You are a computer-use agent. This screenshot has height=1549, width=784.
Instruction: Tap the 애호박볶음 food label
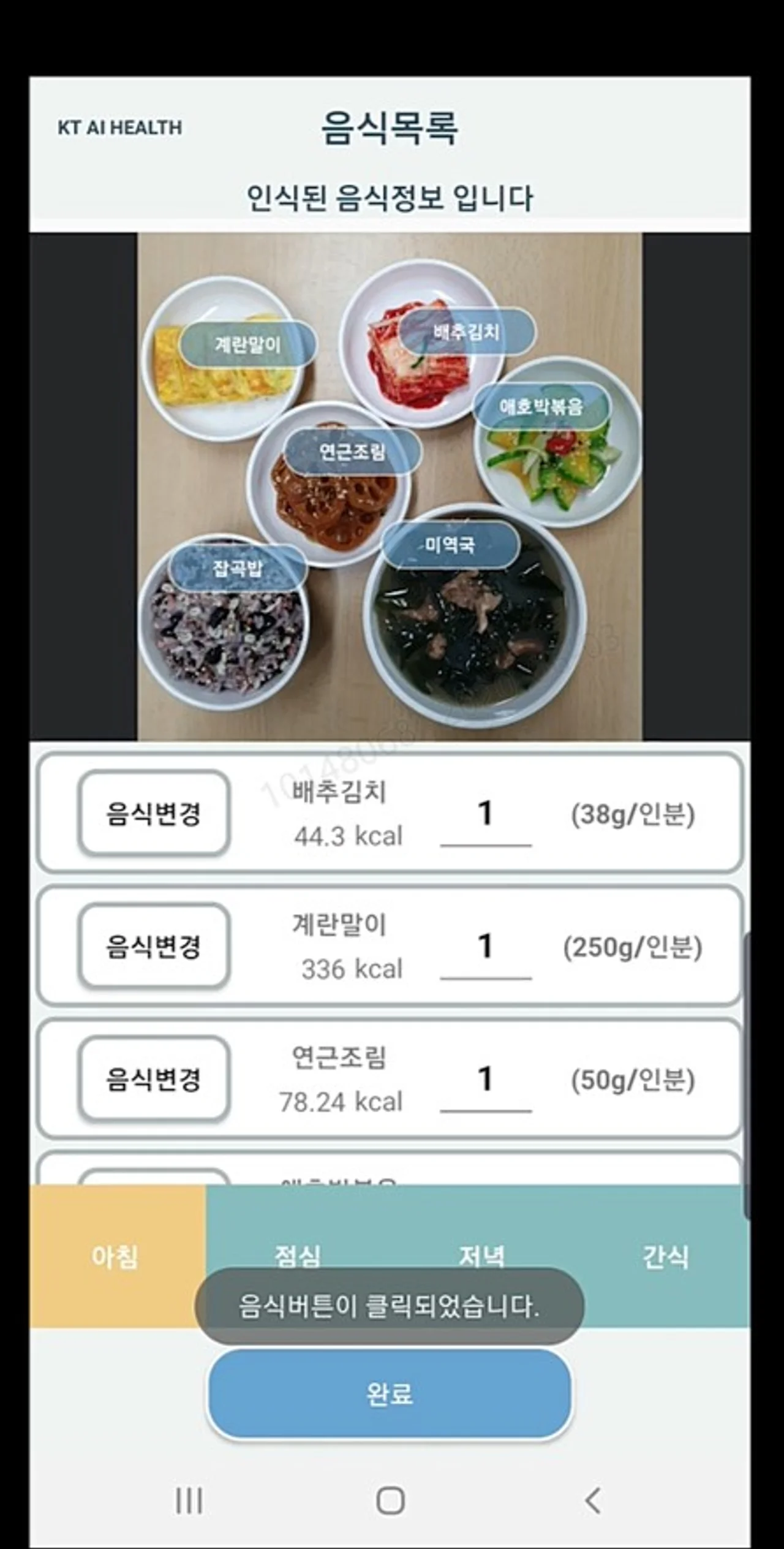pyautogui.click(x=541, y=406)
